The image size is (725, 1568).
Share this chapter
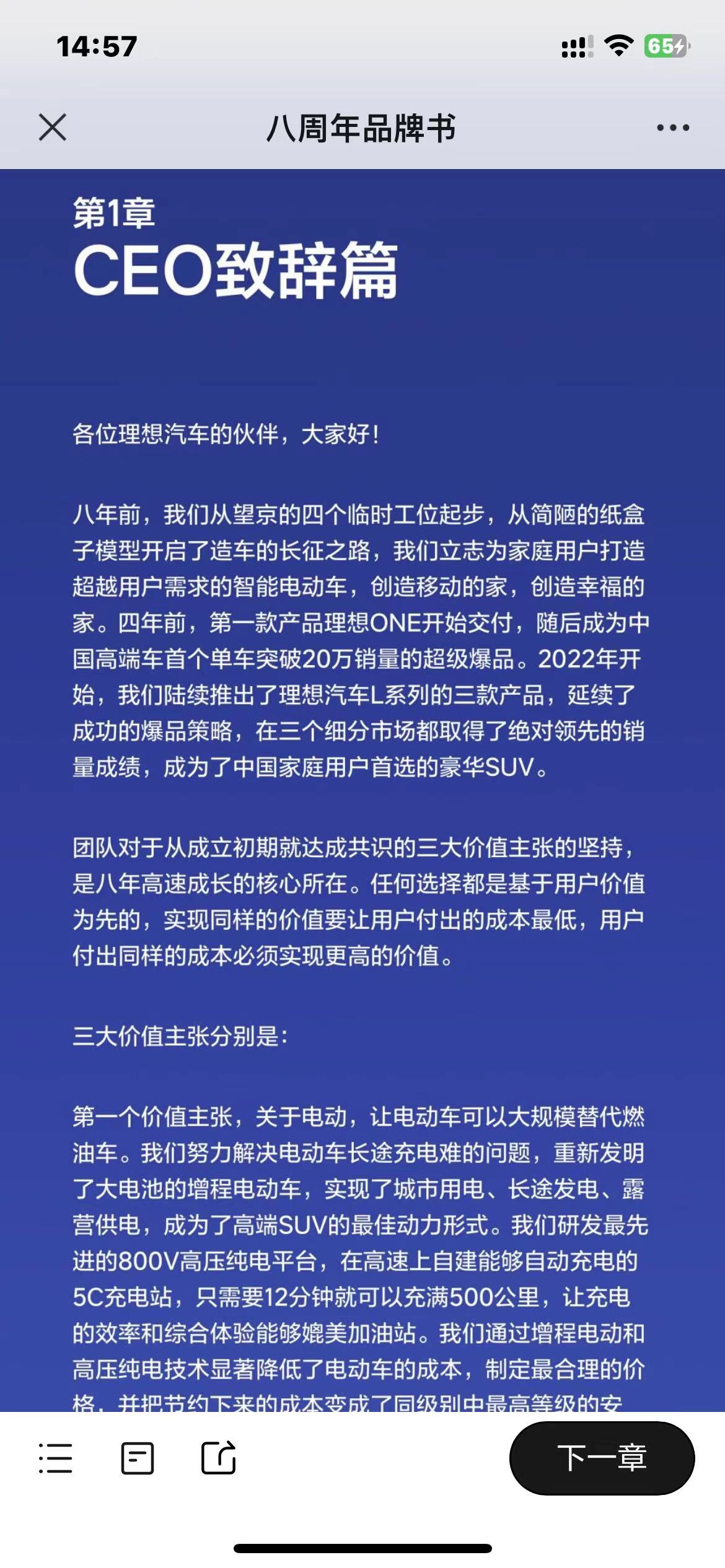point(219,1458)
